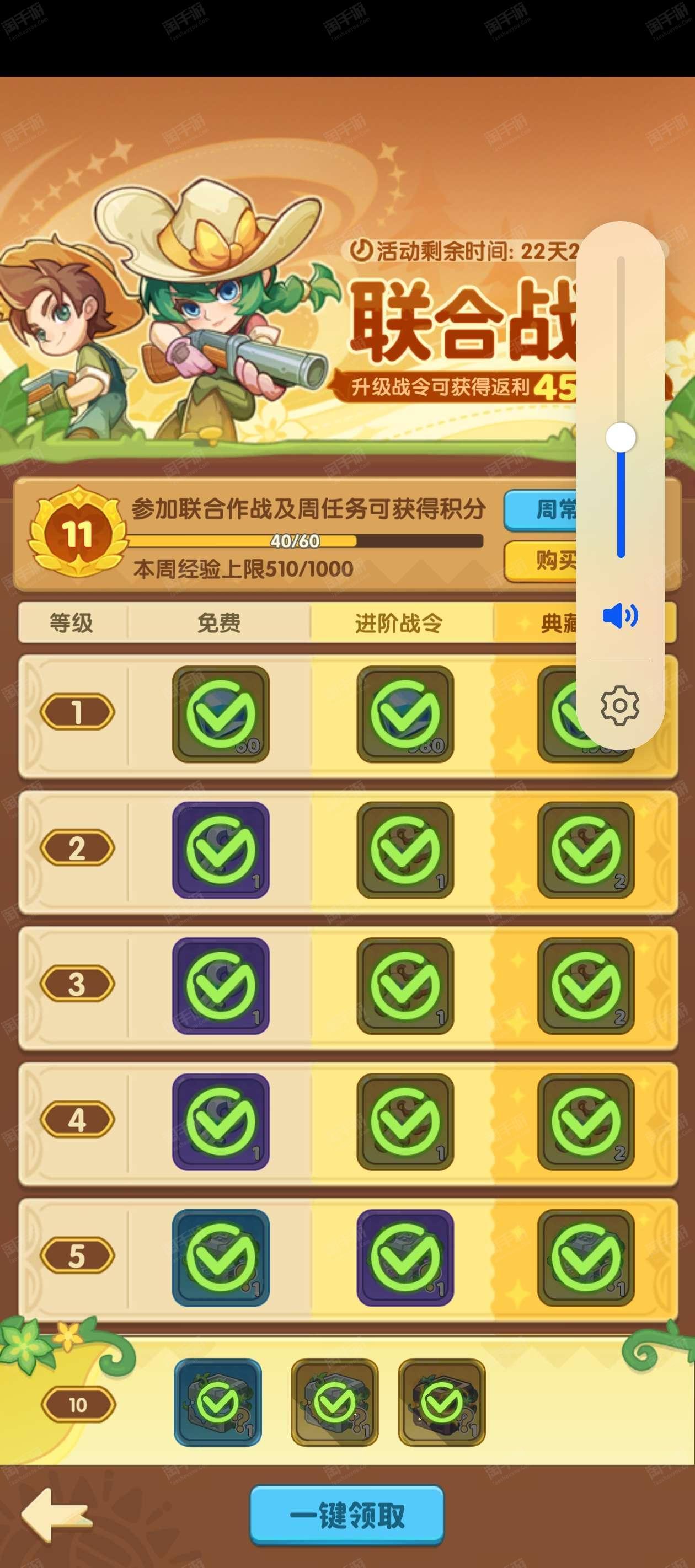Tap the 购买 purchase button

pos(541,561)
